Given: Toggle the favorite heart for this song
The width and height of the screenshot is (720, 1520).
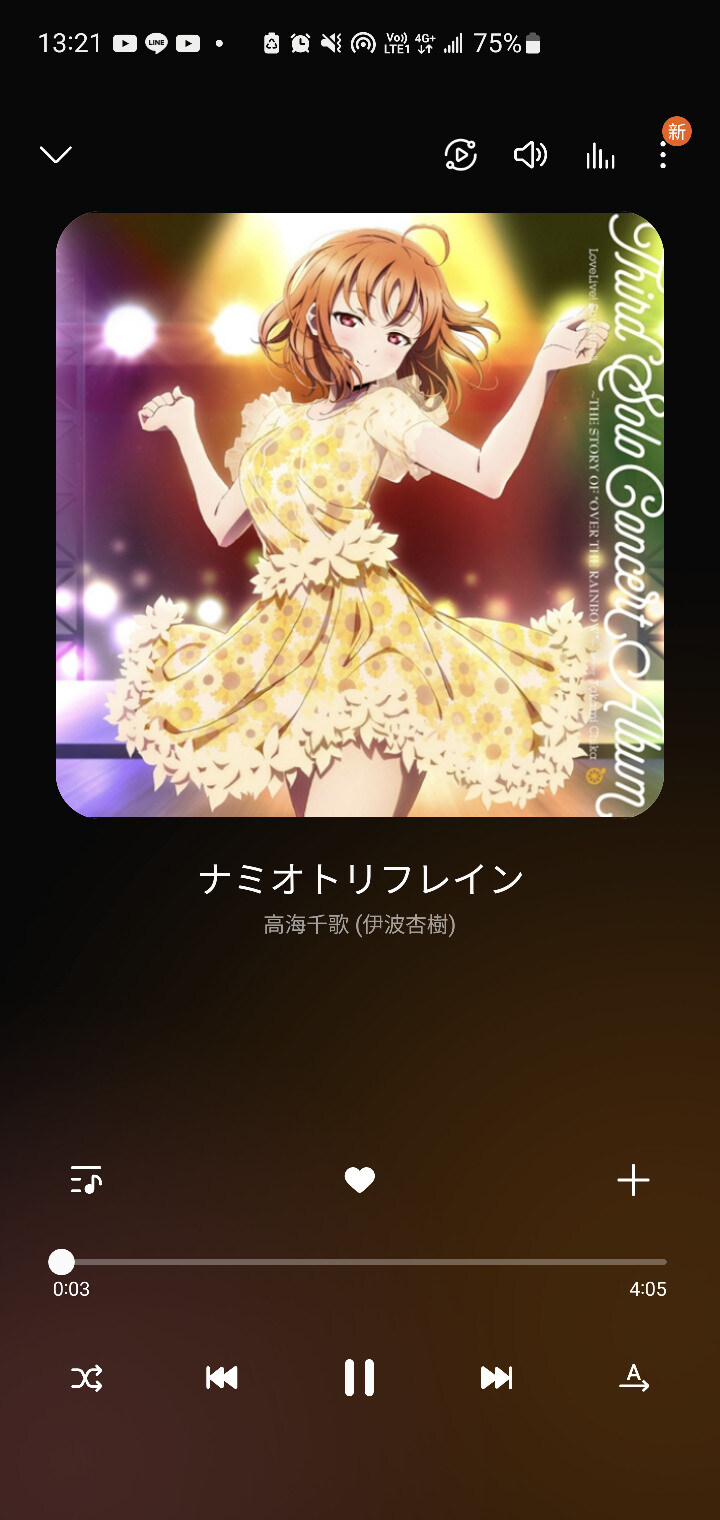Looking at the screenshot, I should (x=360, y=1181).
